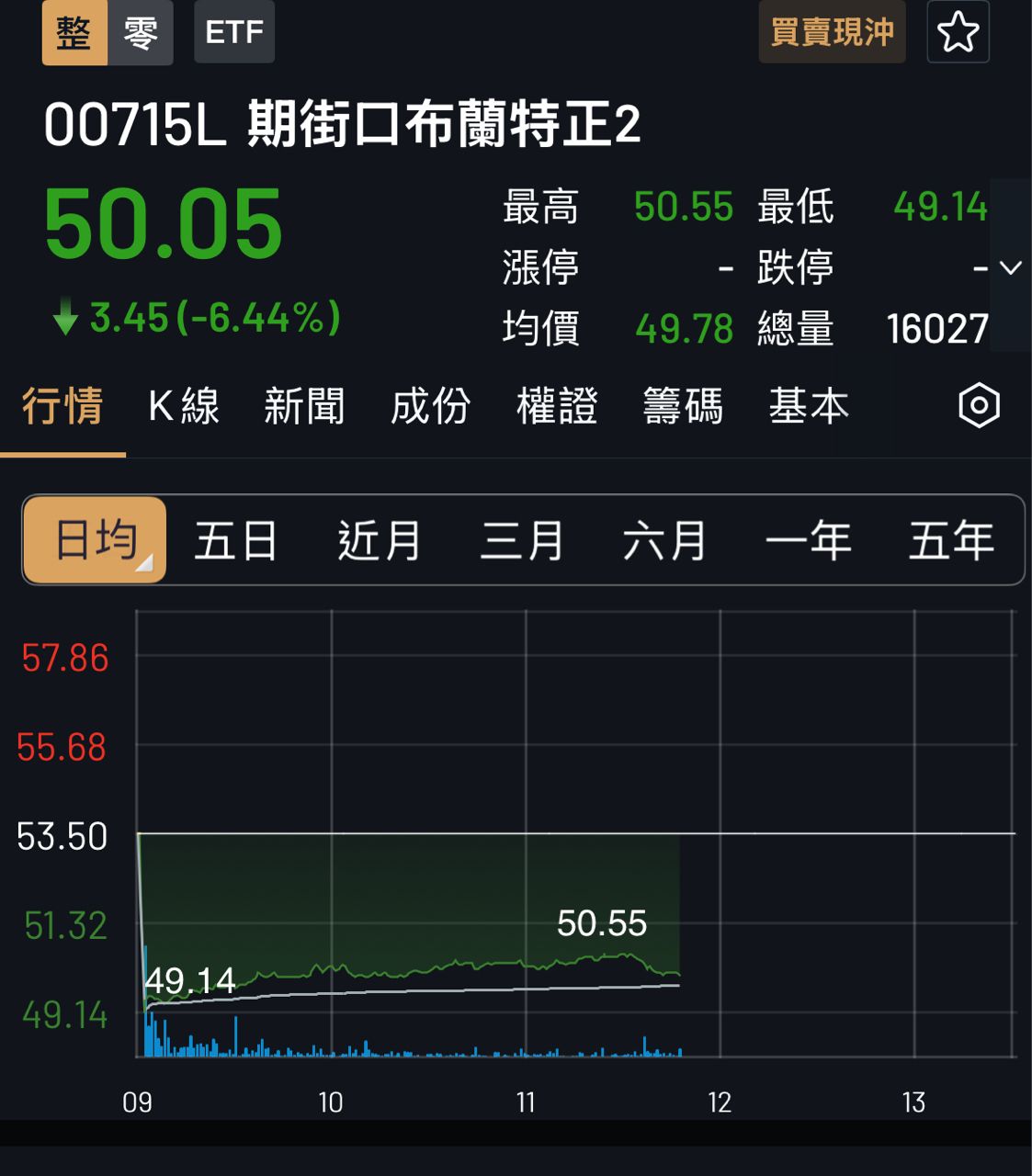Select the 一年 chart period
1032x1176 pixels.
808,540
